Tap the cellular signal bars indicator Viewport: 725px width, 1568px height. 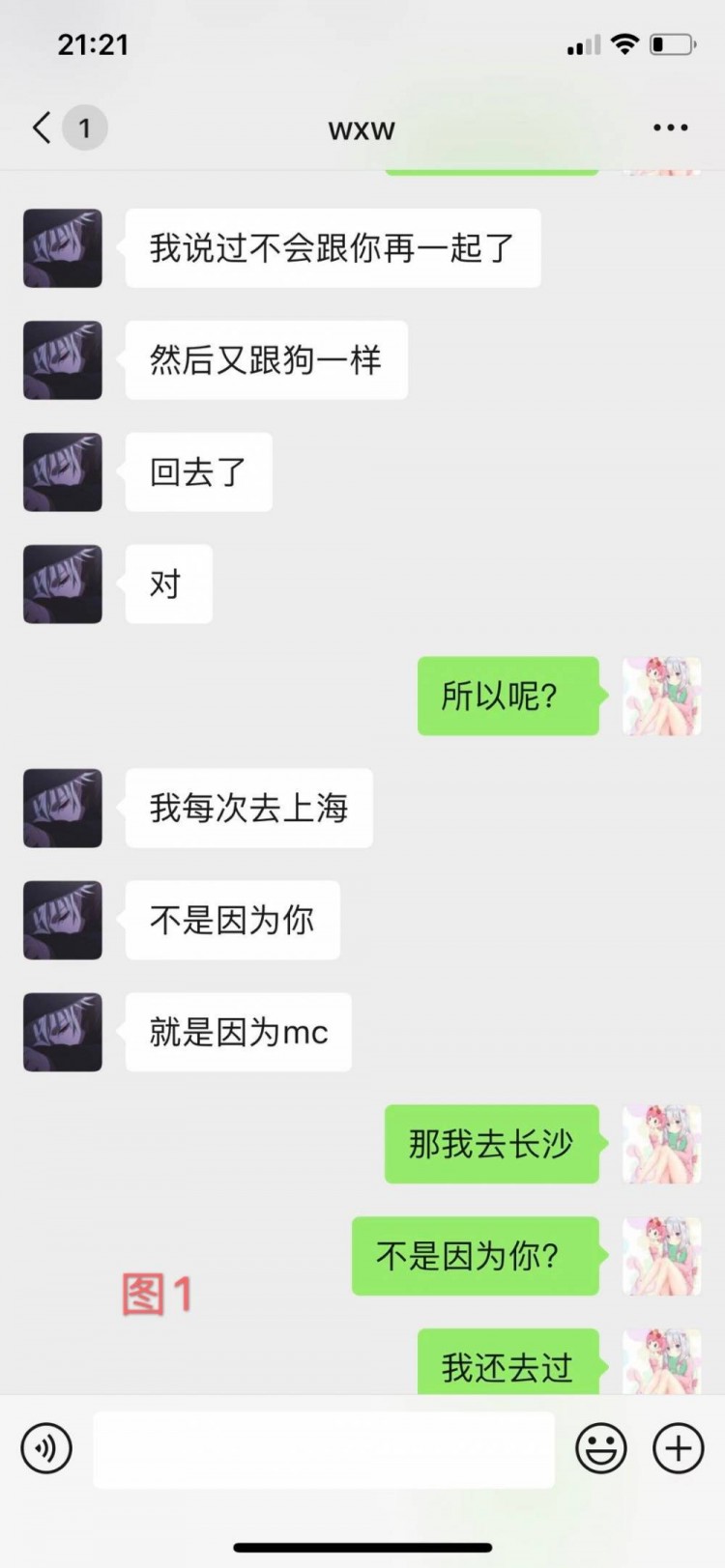click(x=581, y=43)
